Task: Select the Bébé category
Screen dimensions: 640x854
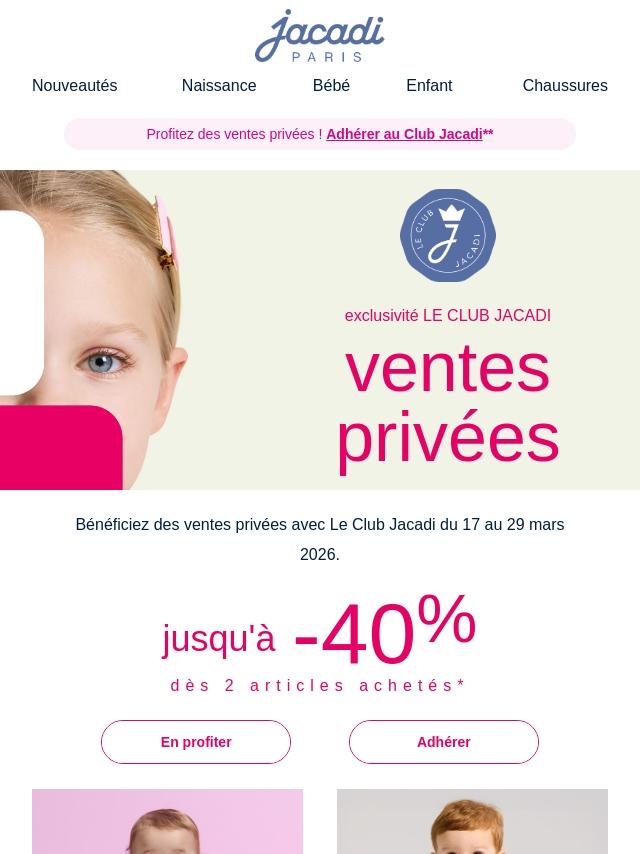Action: (x=331, y=86)
